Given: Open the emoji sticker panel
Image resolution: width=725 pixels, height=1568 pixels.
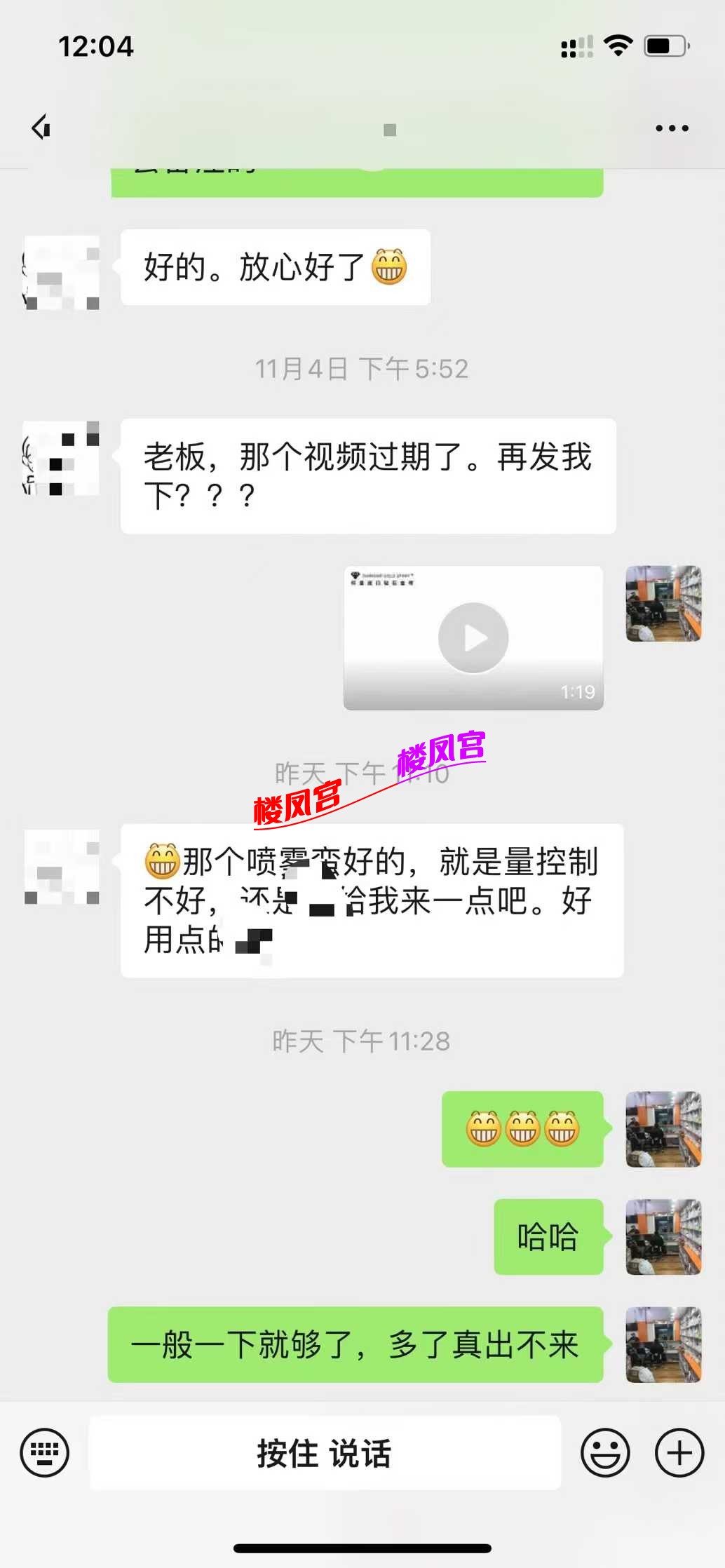Looking at the screenshot, I should pos(604,1452).
